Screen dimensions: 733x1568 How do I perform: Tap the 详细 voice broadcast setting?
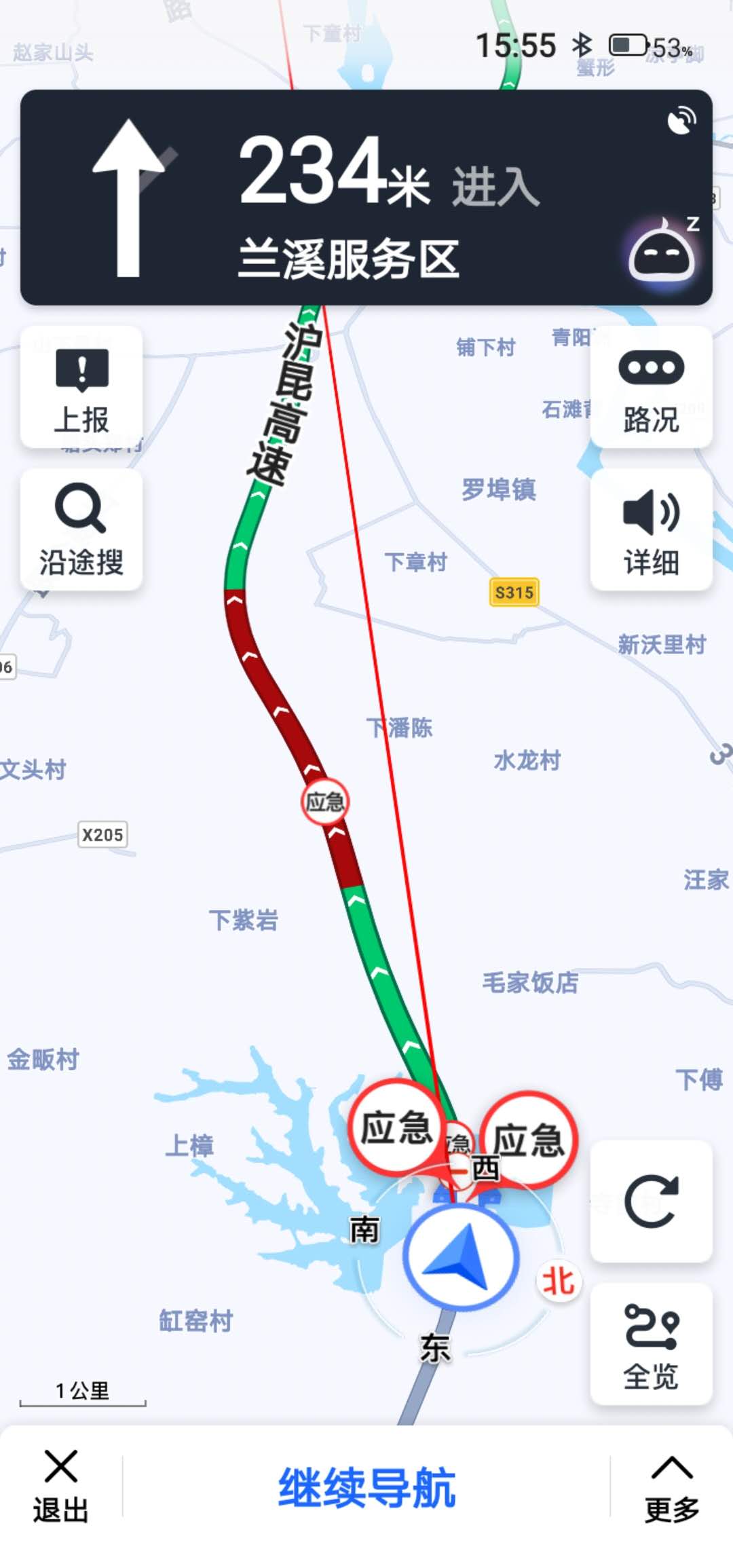[x=651, y=530]
